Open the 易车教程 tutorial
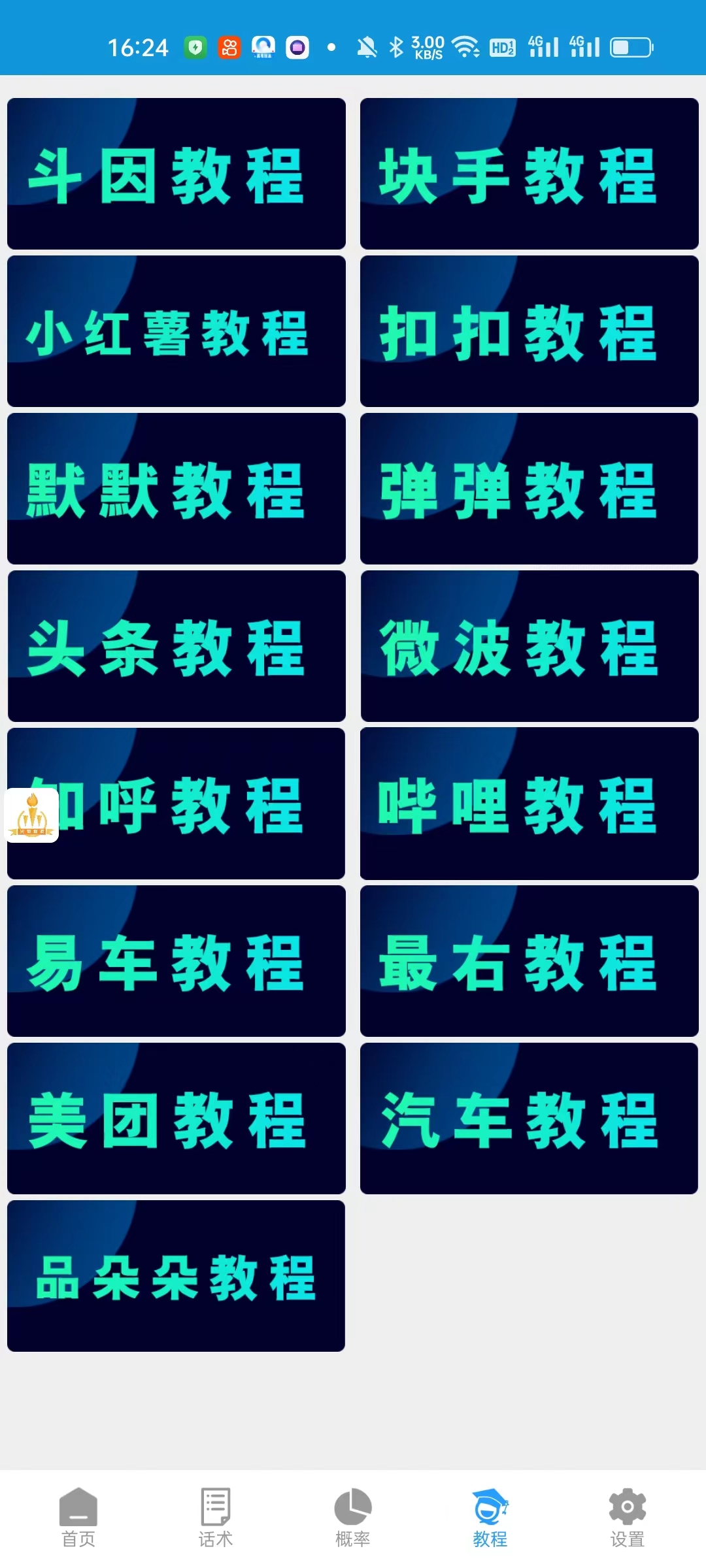The width and height of the screenshot is (706, 1568). 176,961
